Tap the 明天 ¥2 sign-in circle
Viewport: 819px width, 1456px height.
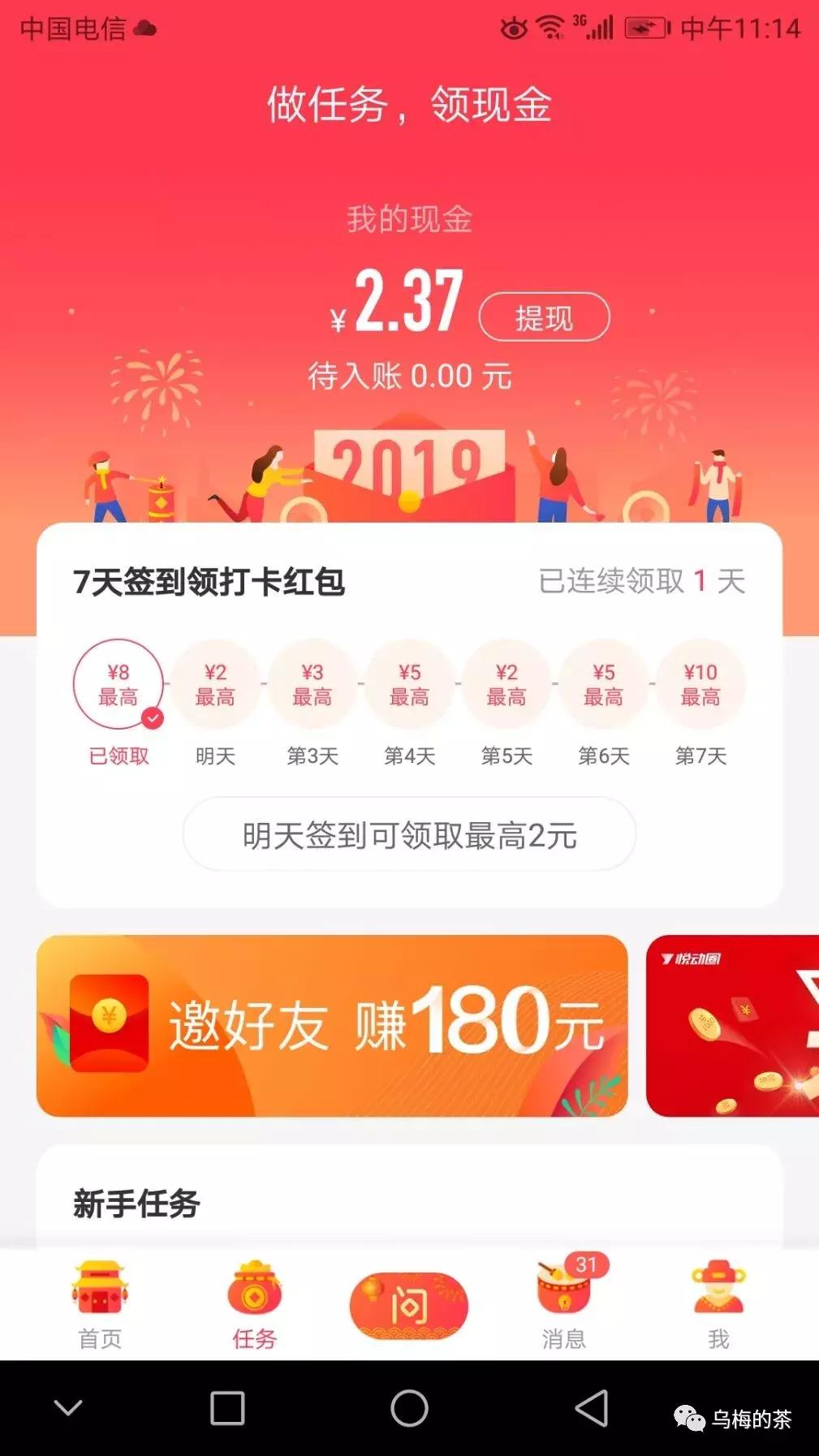point(216,684)
